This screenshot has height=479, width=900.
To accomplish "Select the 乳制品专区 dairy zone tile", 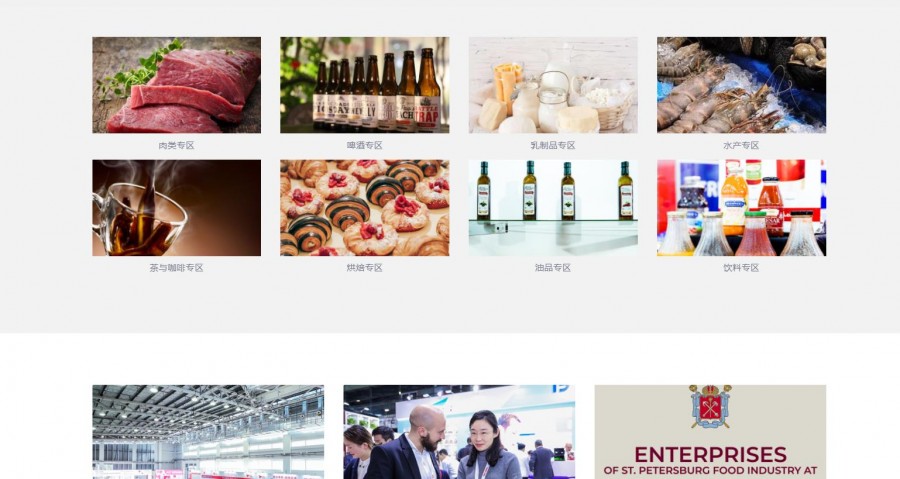I will [x=553, y=86].
